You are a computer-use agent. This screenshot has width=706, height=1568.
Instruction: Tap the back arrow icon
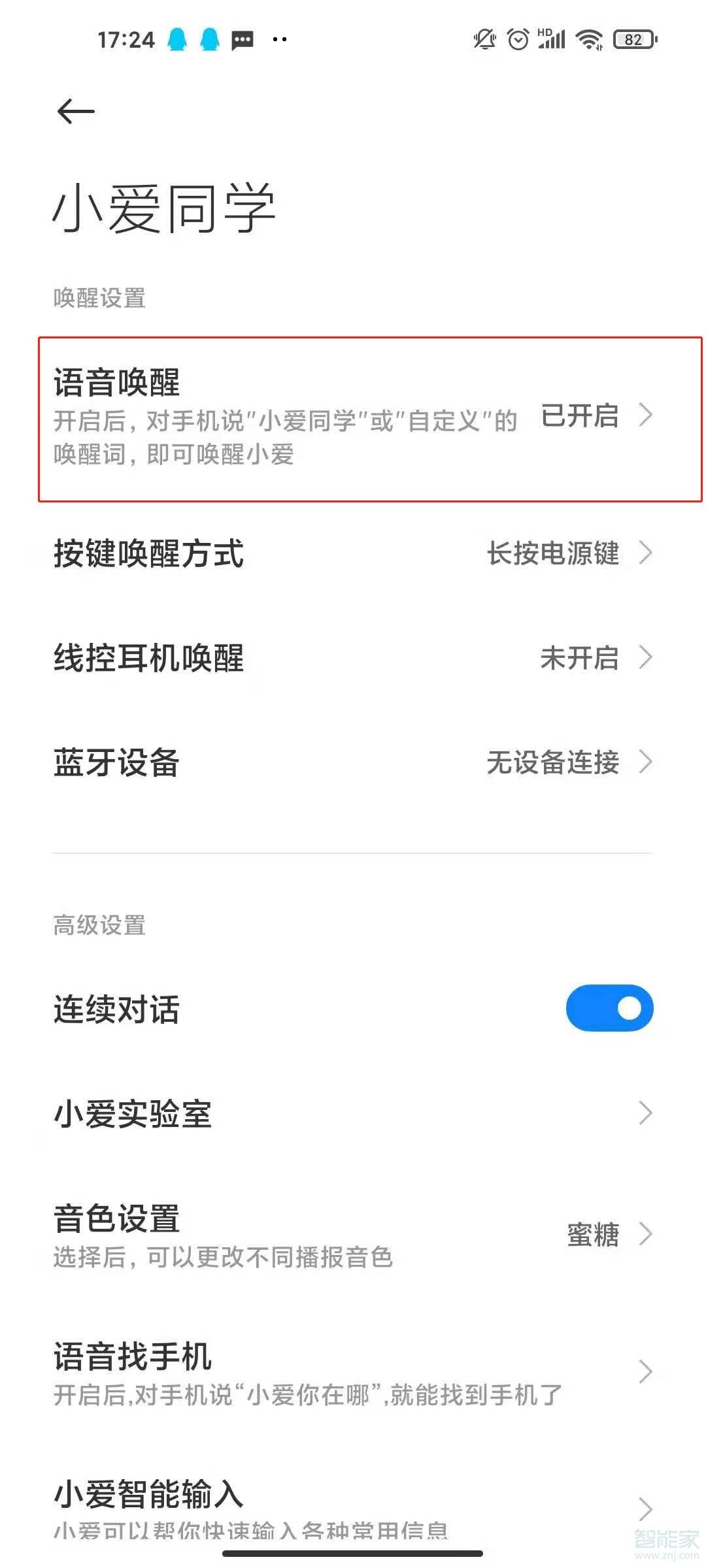74,111
